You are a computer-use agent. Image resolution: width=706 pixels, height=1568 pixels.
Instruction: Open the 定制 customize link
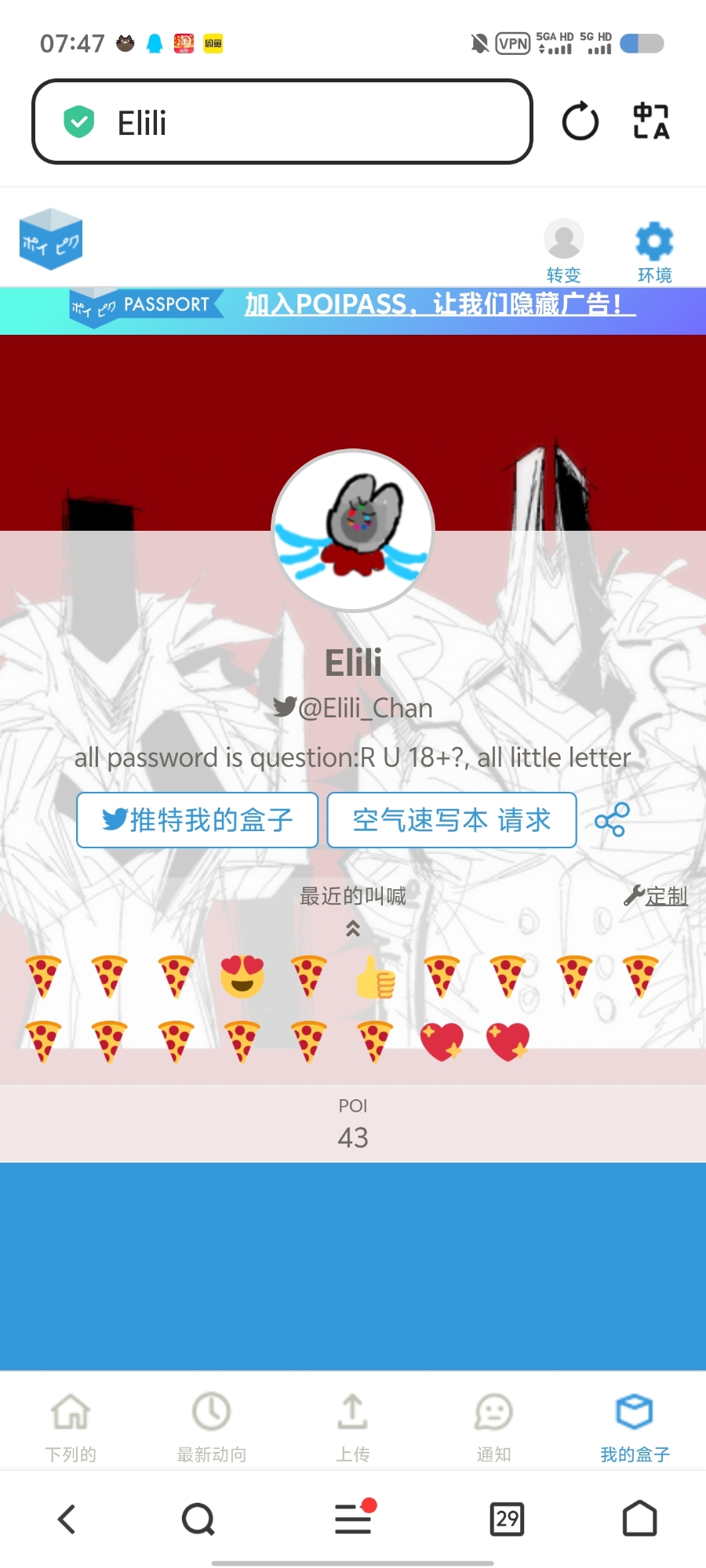point(657,895)
